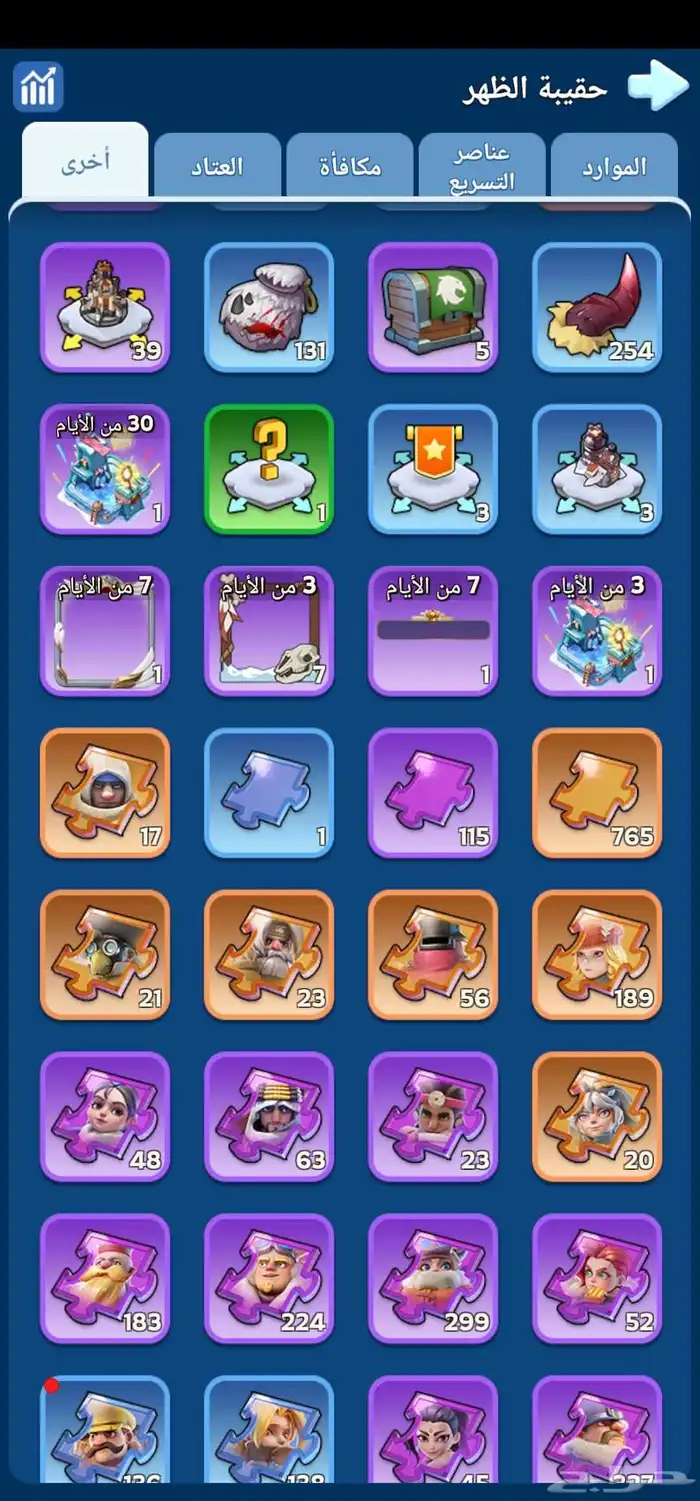Select the green question mark item
This screenshot has height=1501, width=700.
coord(269,469)
